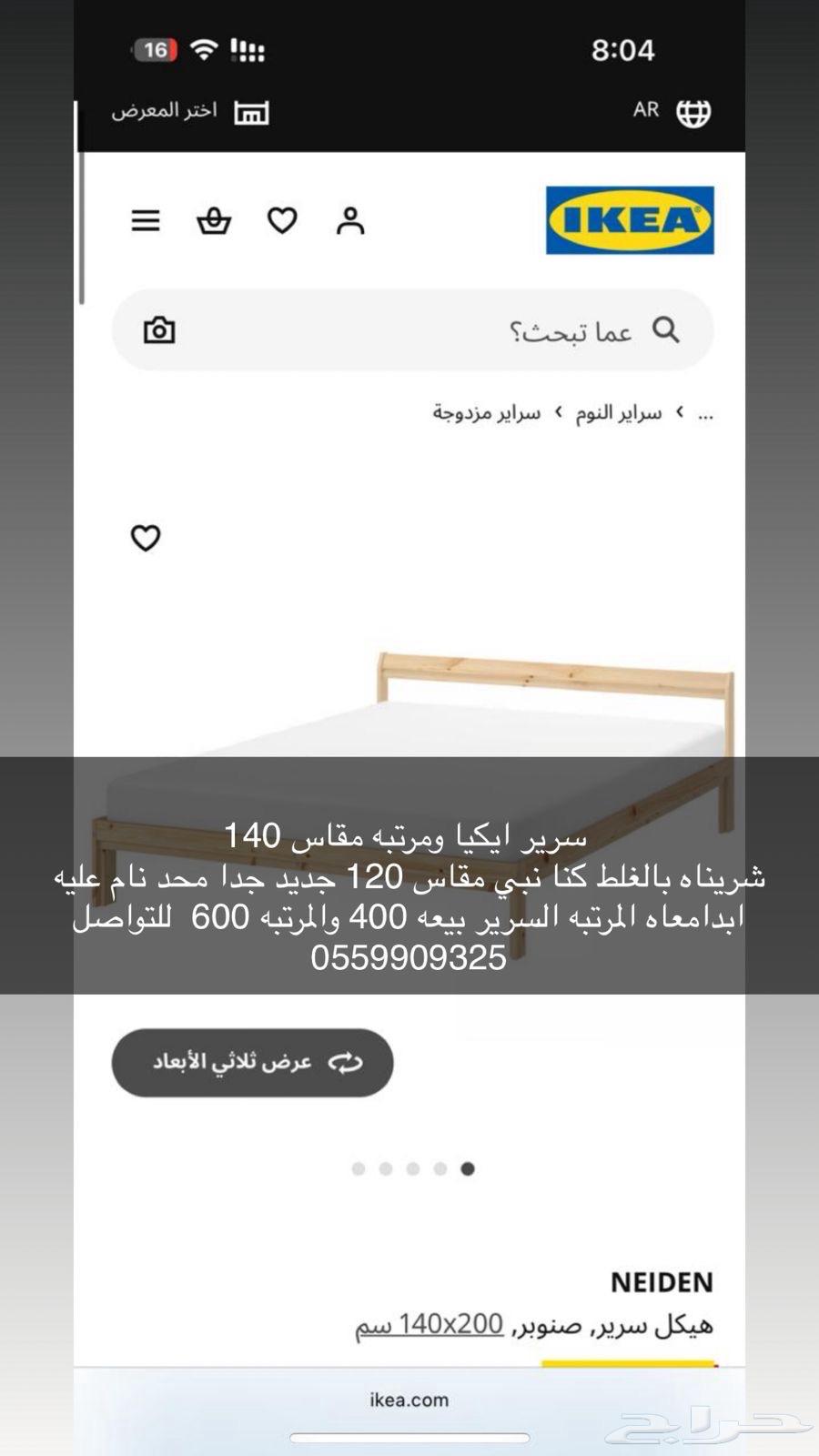The image size is (819, 1456).
Task: Open favorites via the header heart icon
Action: pos(283,220)
